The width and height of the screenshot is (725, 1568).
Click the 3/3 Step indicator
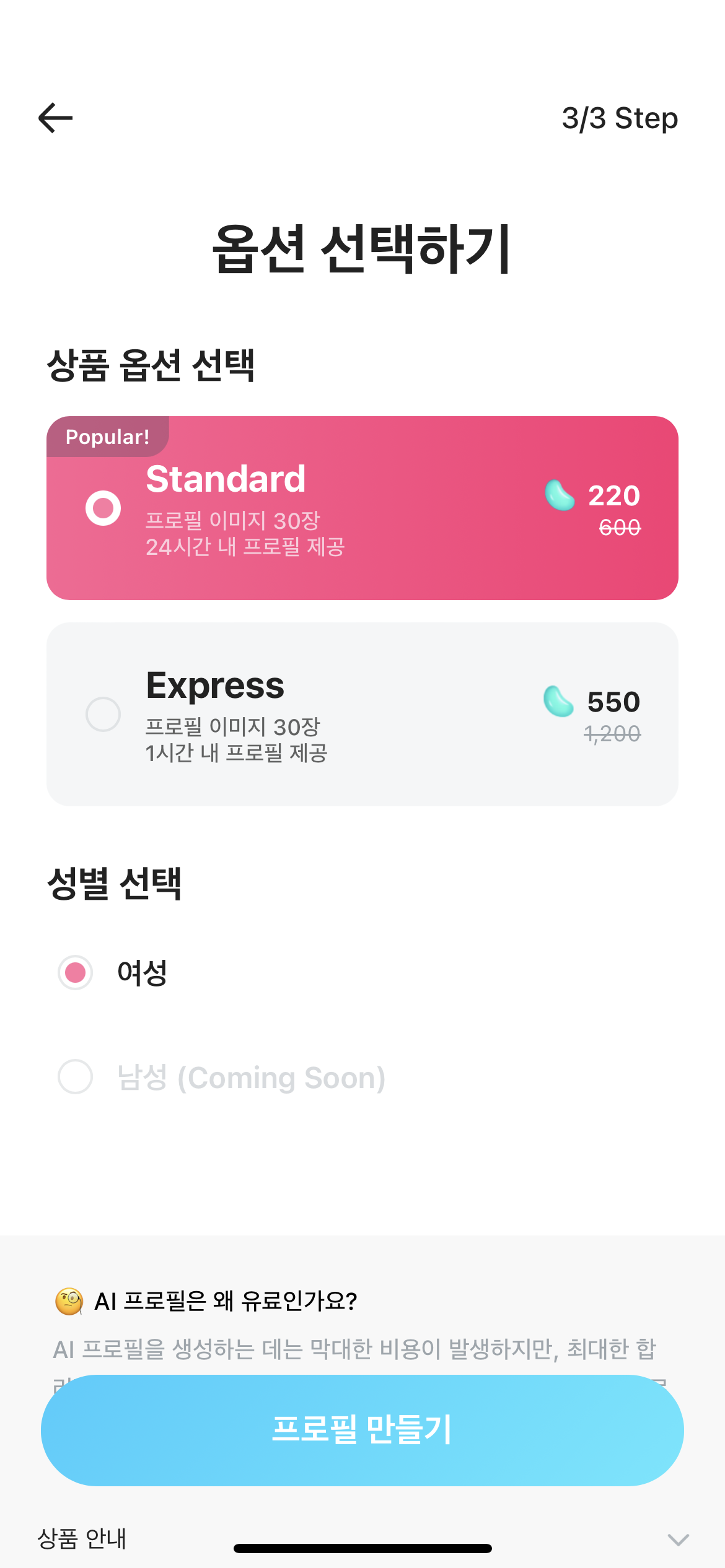click(619, 118)
